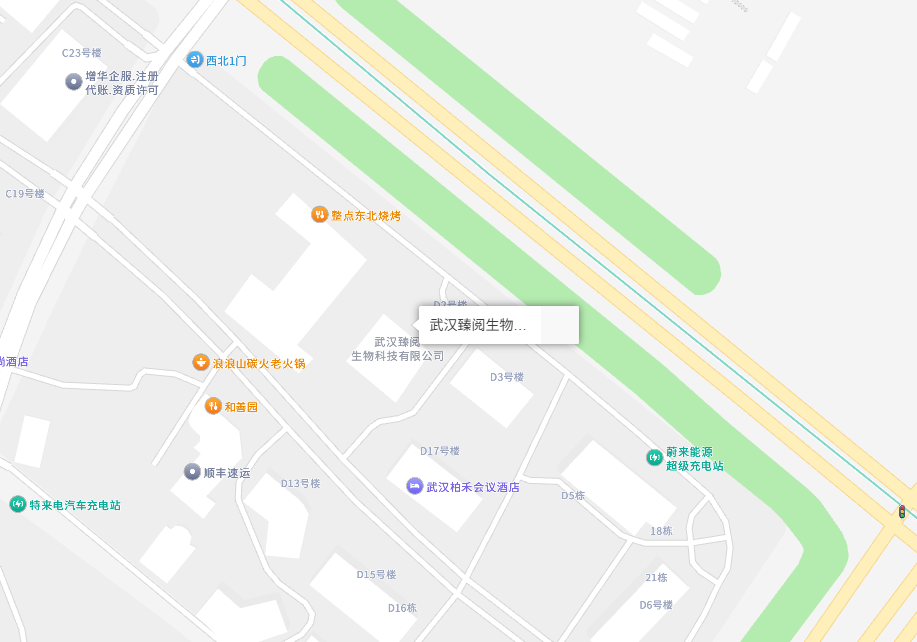Tap the 整点东北烧烤 restaurant marker
Screen dimensions: 917x642
(x=320, y=214)
